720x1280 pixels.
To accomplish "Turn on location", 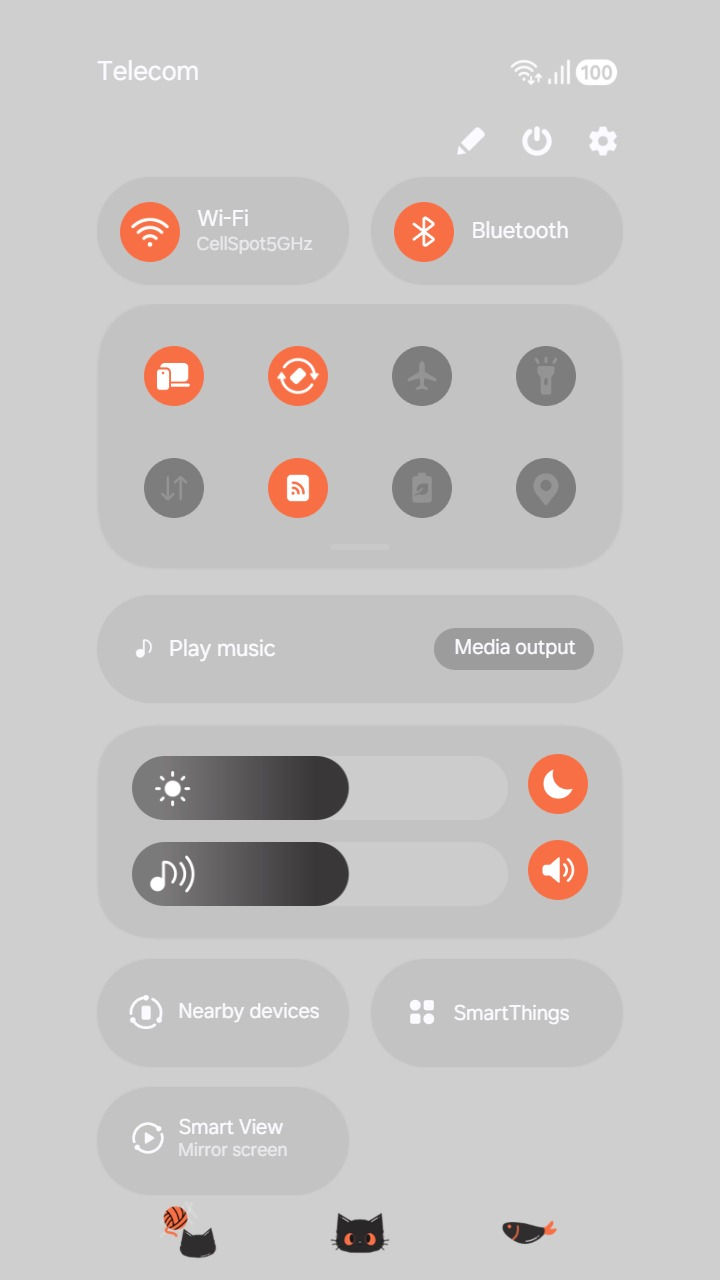I will tap(546, 488).
